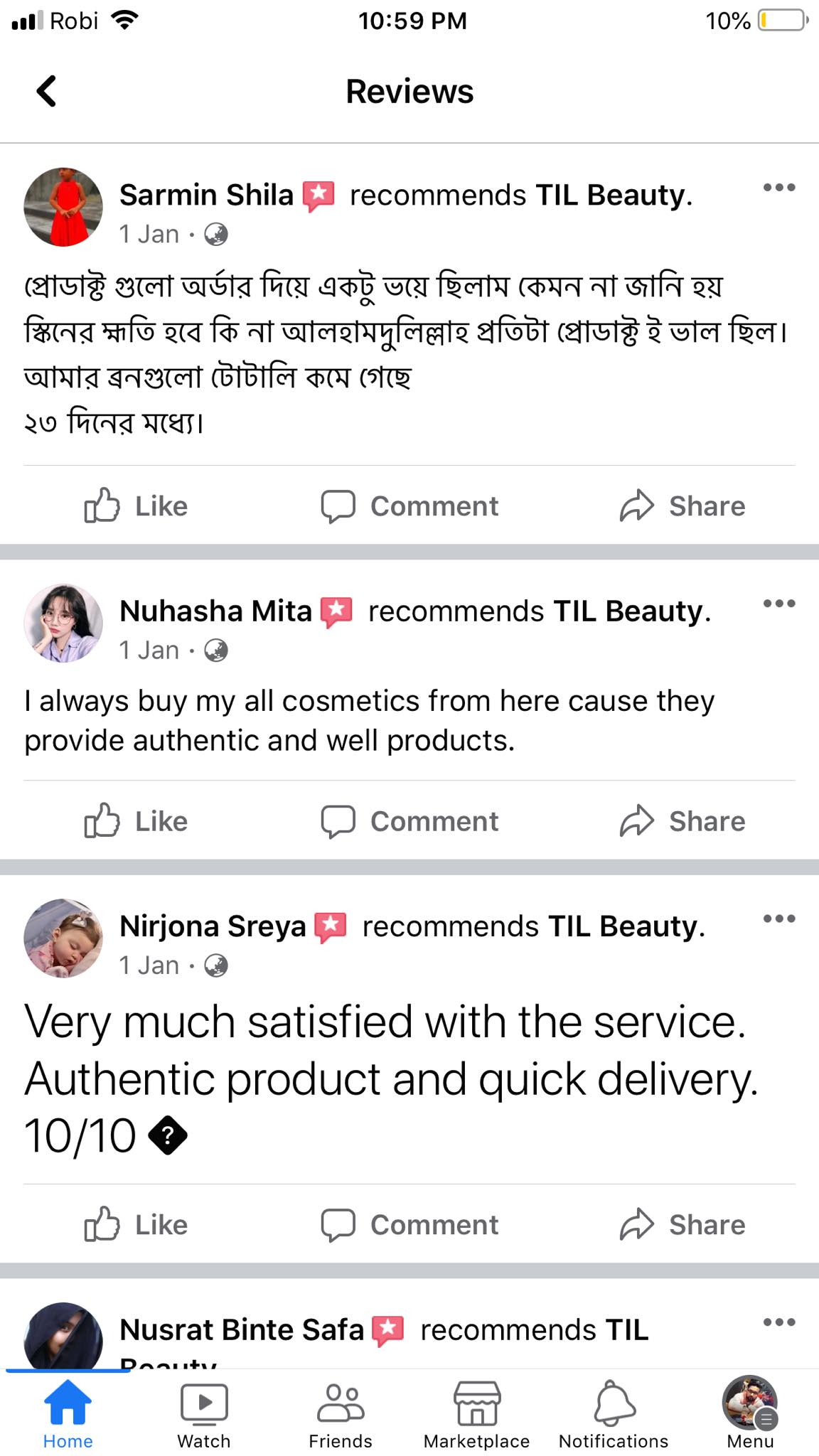Open the Friends tab
819x1456 pixels.
click(x=341, y=1413)
